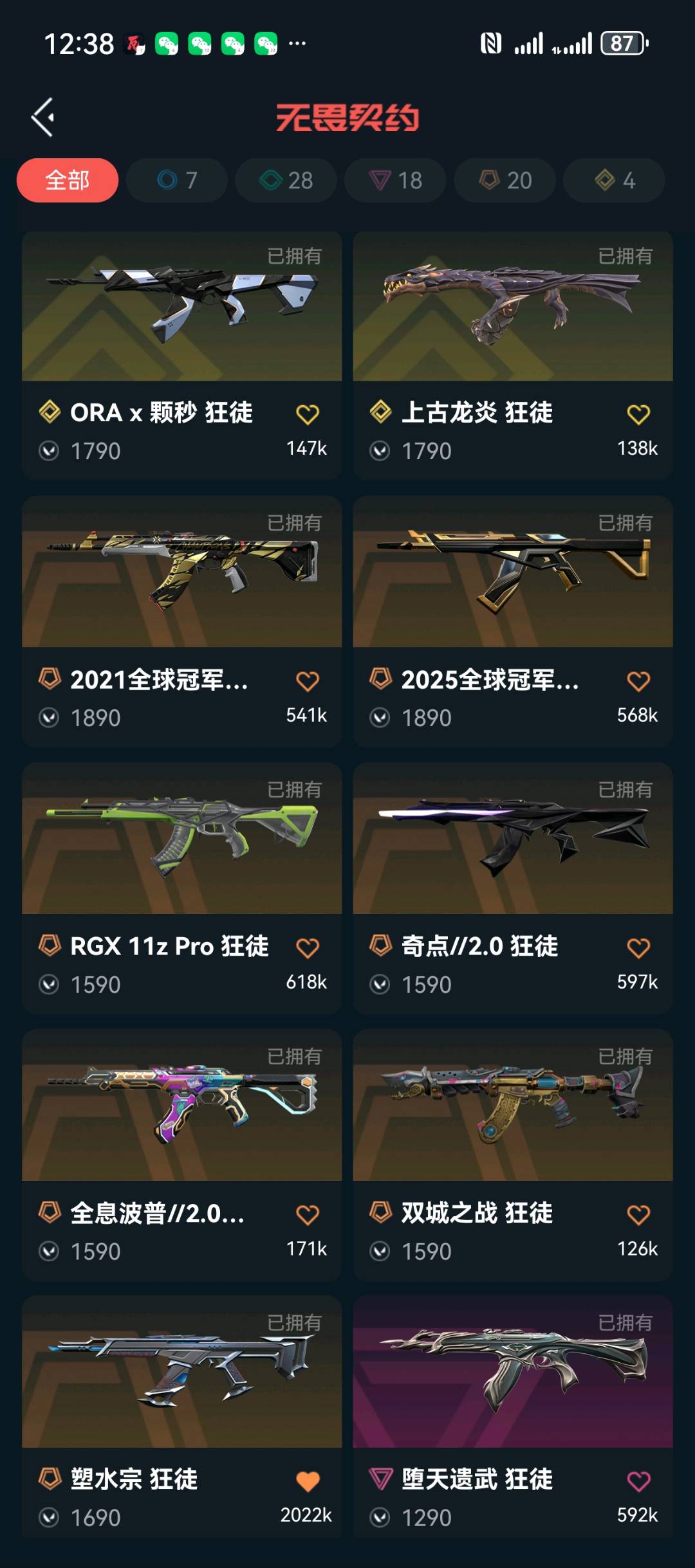695x1568 pixels.
Task: Unlike the 塑水宗 狂徒 skin
Action: click(308, 1481)
